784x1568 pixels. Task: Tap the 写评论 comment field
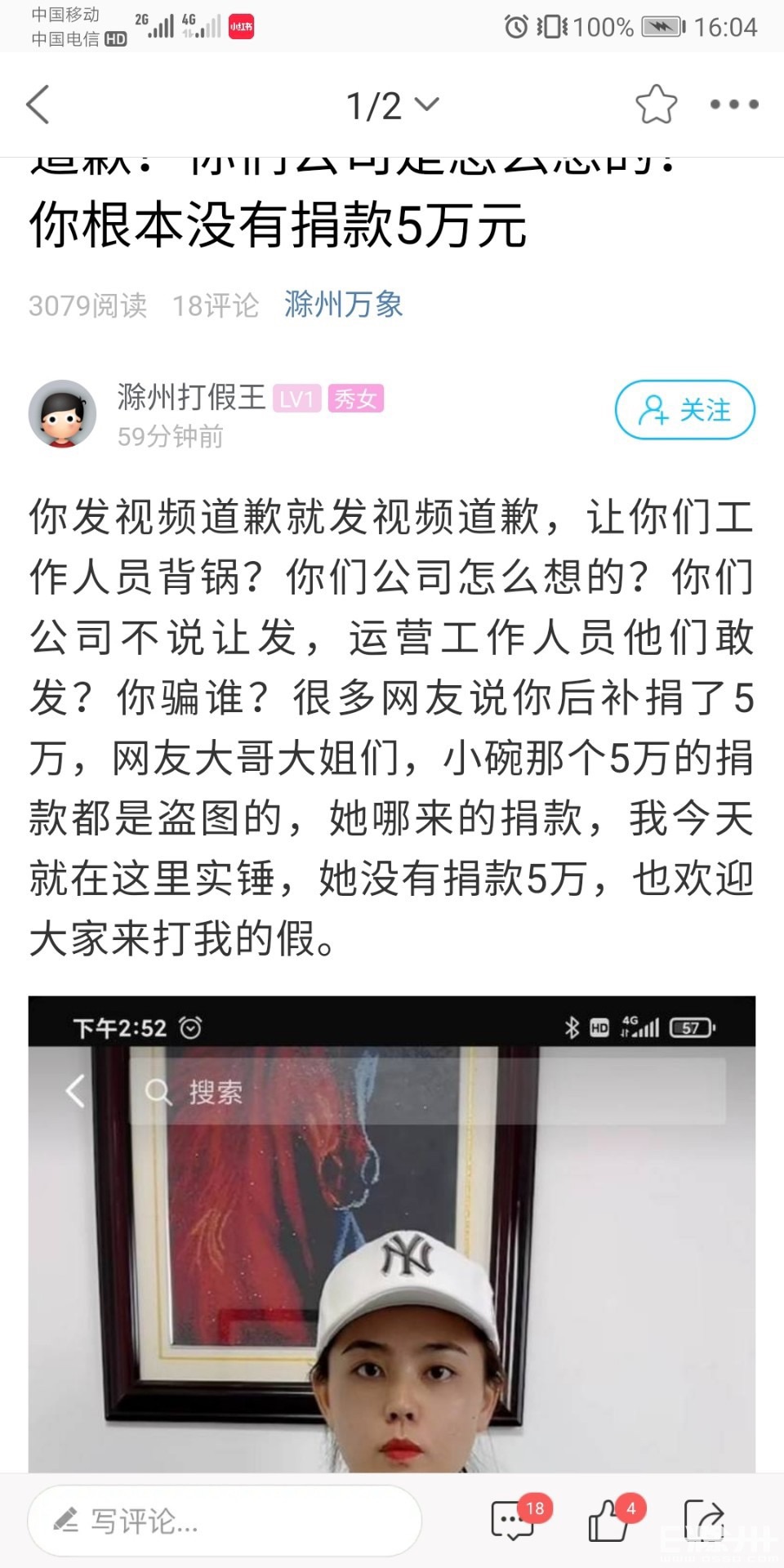(225, 1521)
